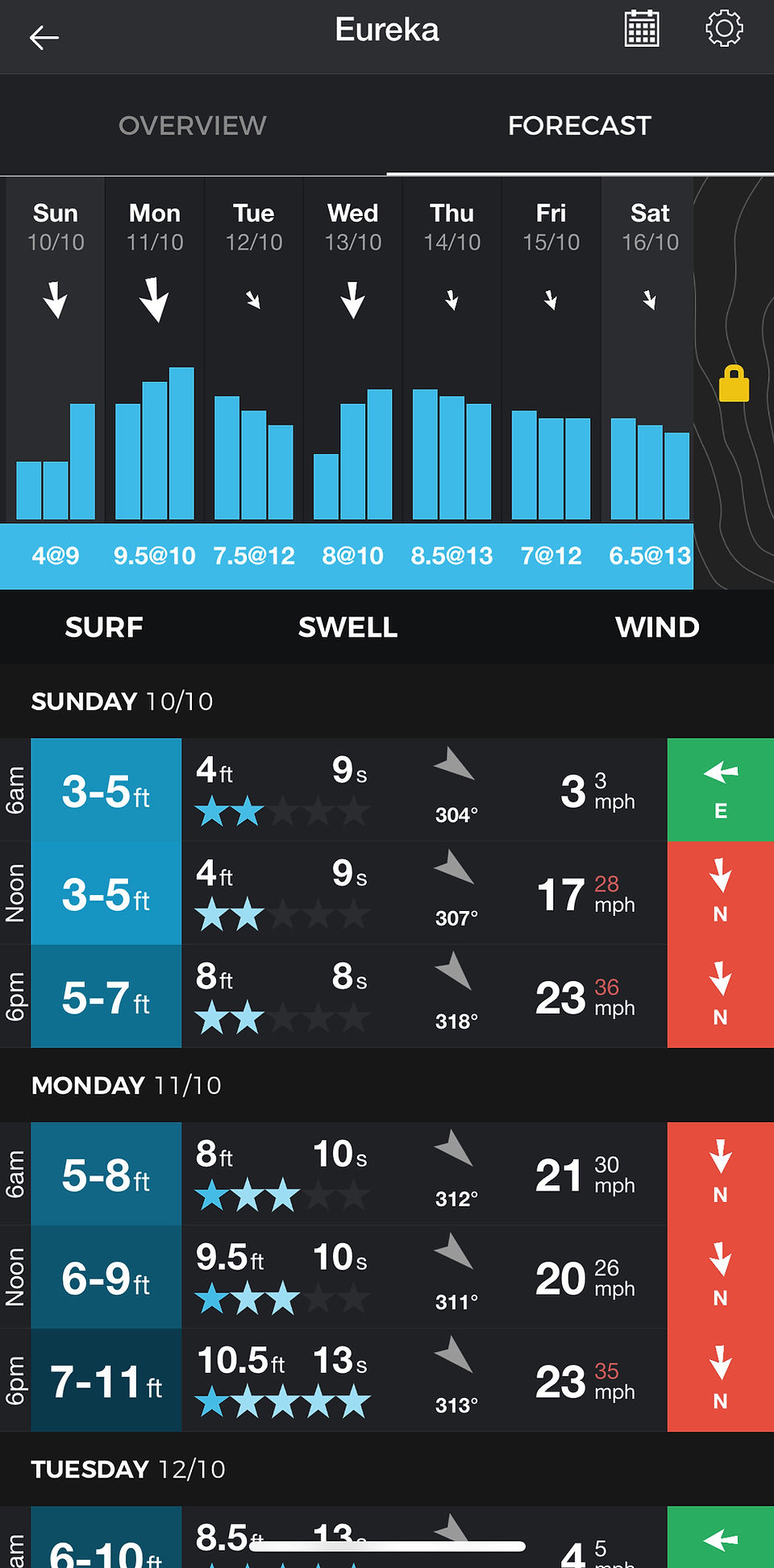Open Sunday 6am 3-5ft forecast row
The height and width of the screenshot is (1568, 774).
tap(387, 790)
